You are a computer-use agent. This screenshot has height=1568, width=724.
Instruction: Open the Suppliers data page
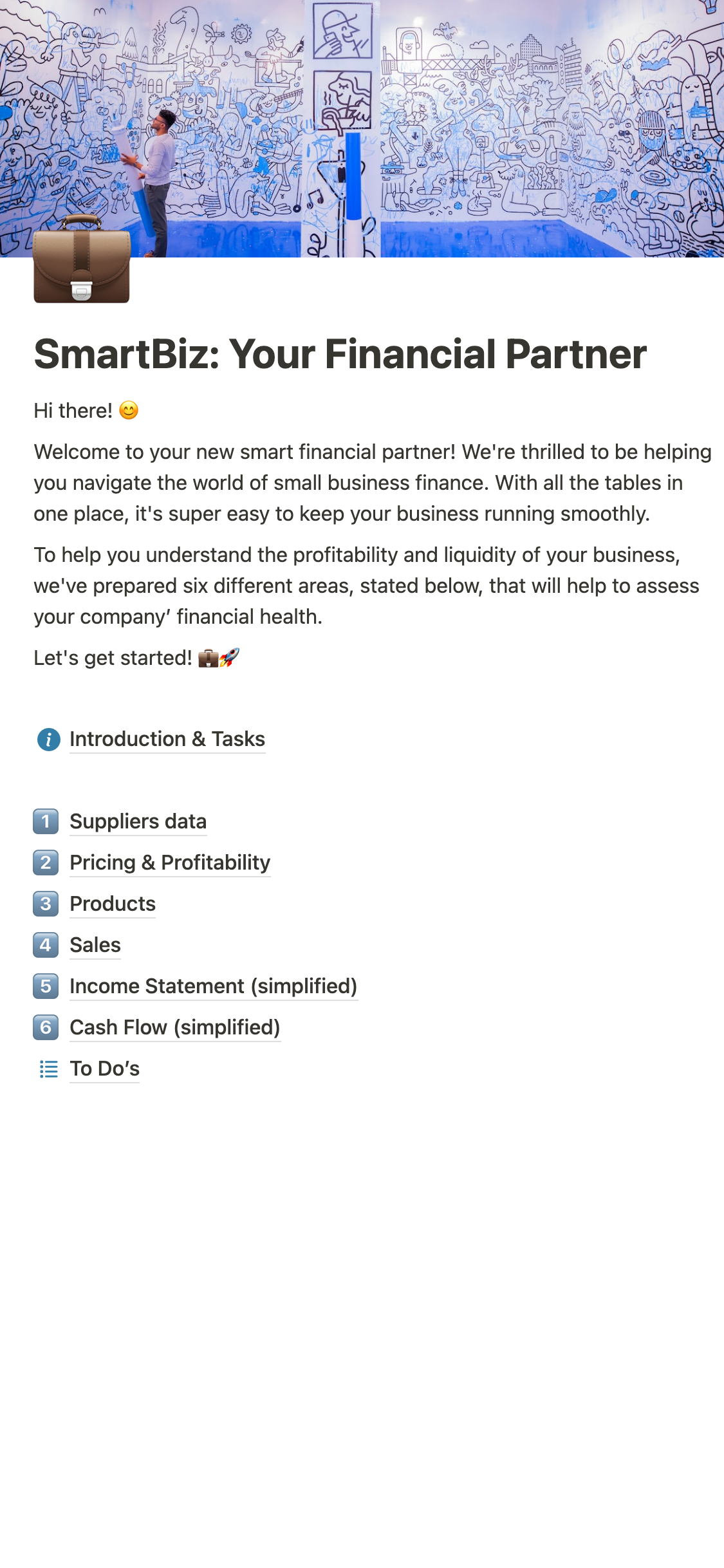pyautogui.click(x=138, y=821)
